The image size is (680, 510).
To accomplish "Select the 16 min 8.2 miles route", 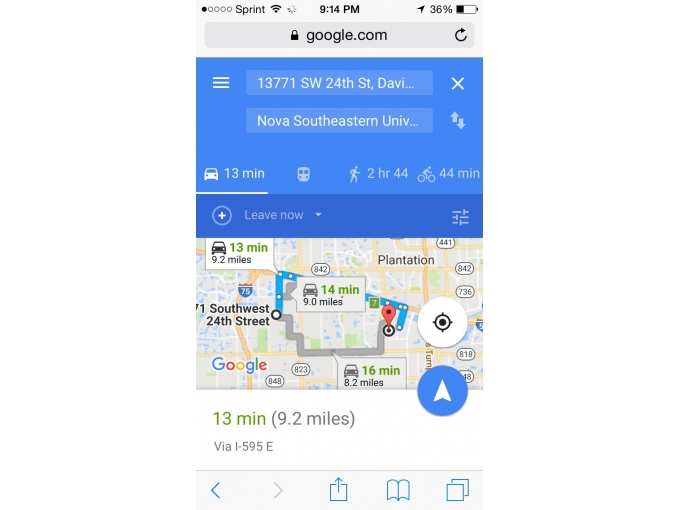I will coord(371,376).
